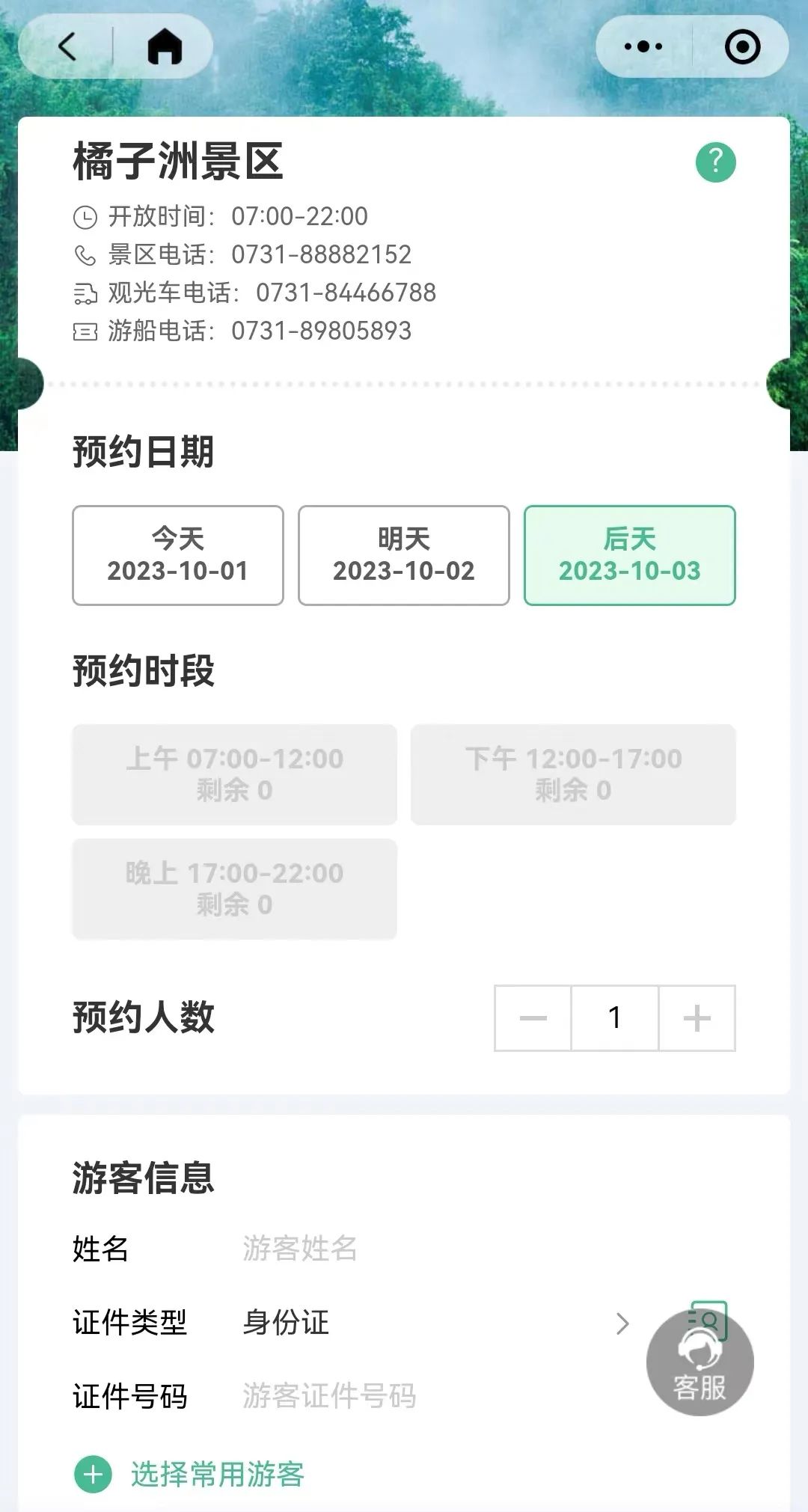
Task: Close the mini program
Action: coord(742,46)
